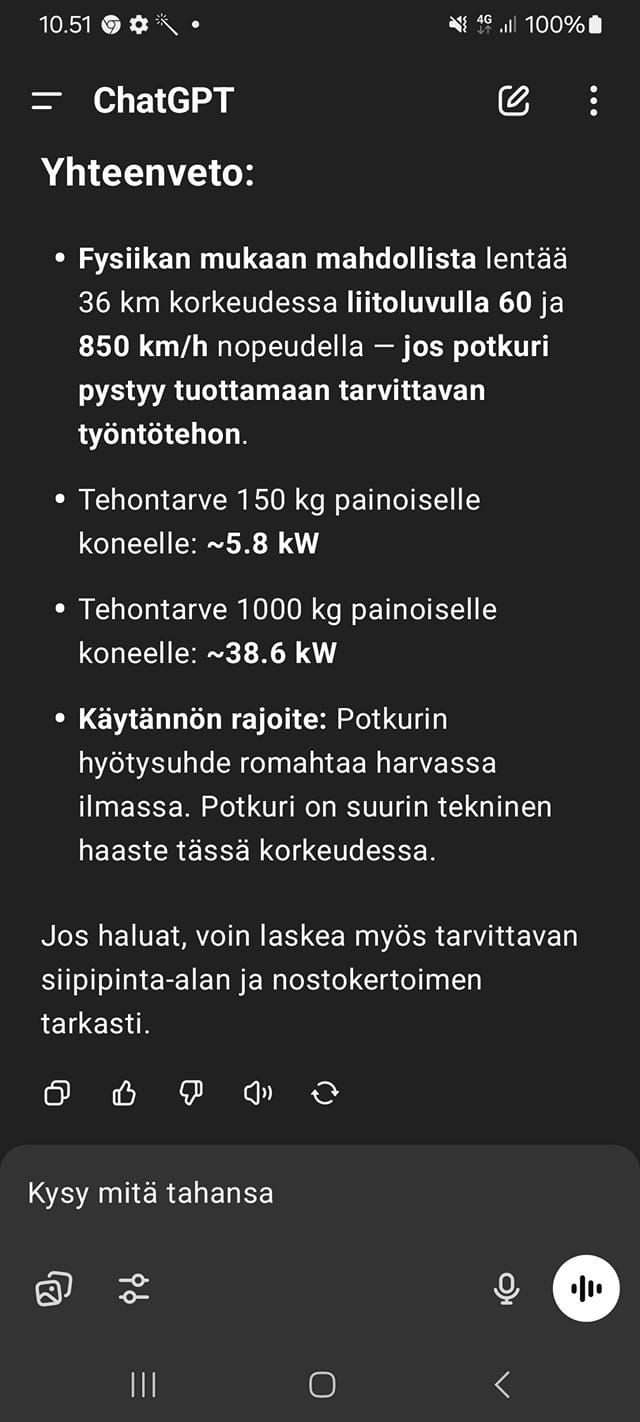Copy the response to clipboard
The width and height of the screenshot is (640, 1422).
coord(57,1094)
